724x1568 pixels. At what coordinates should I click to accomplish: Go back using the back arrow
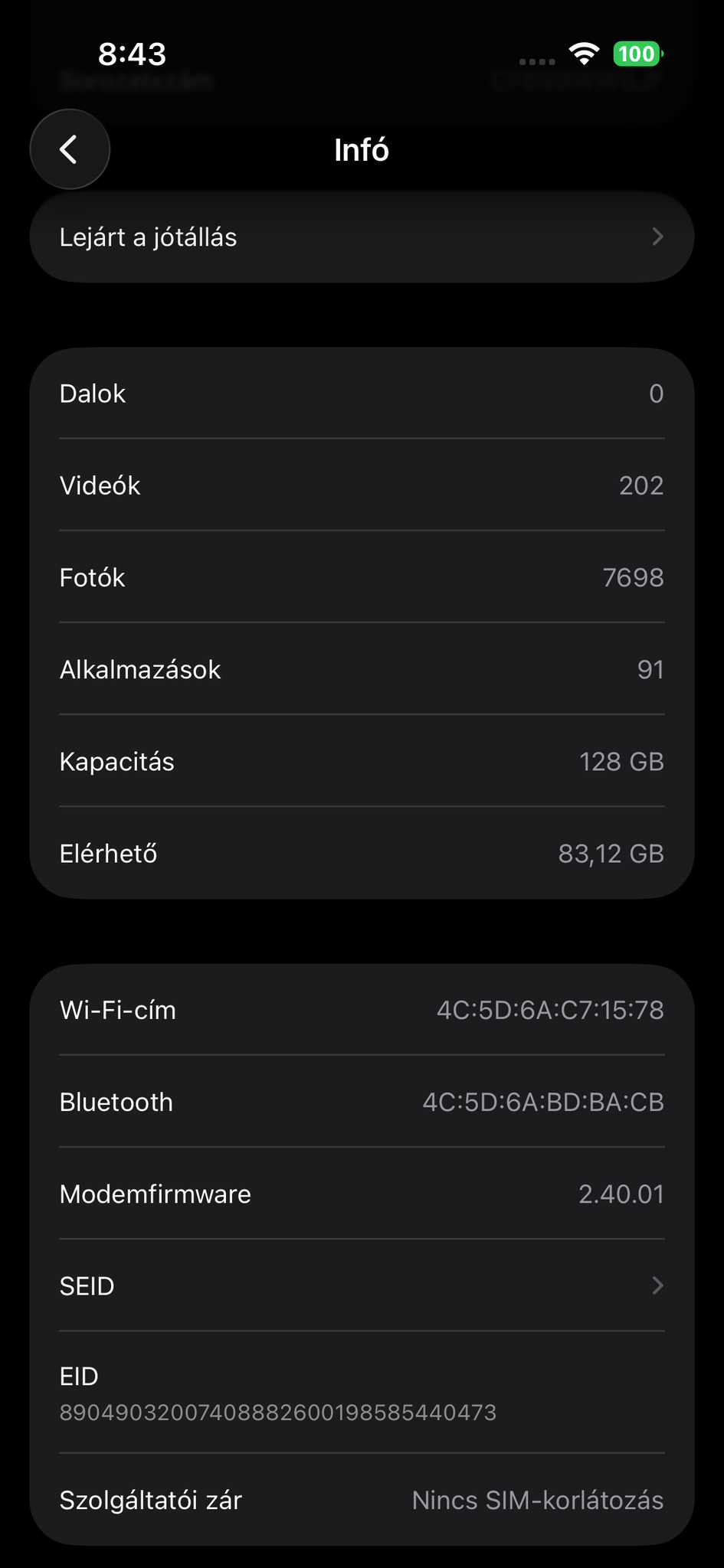[70, 149]
